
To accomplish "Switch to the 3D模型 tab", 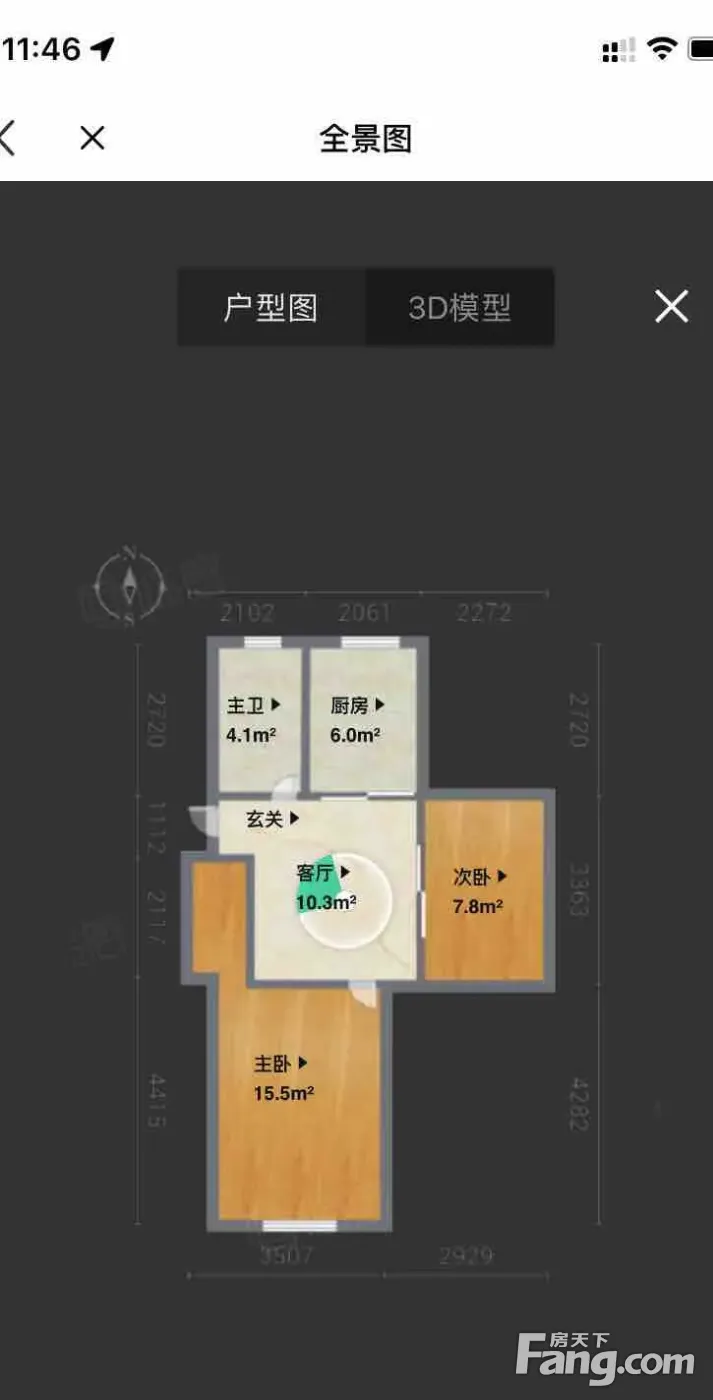I will point(459,307).
